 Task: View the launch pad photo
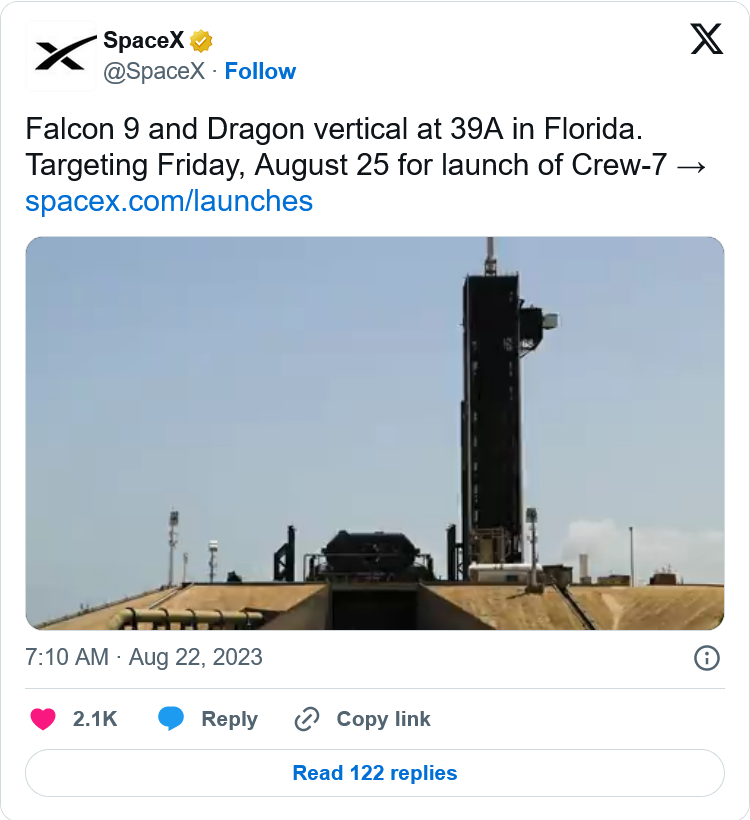[375, 433]
